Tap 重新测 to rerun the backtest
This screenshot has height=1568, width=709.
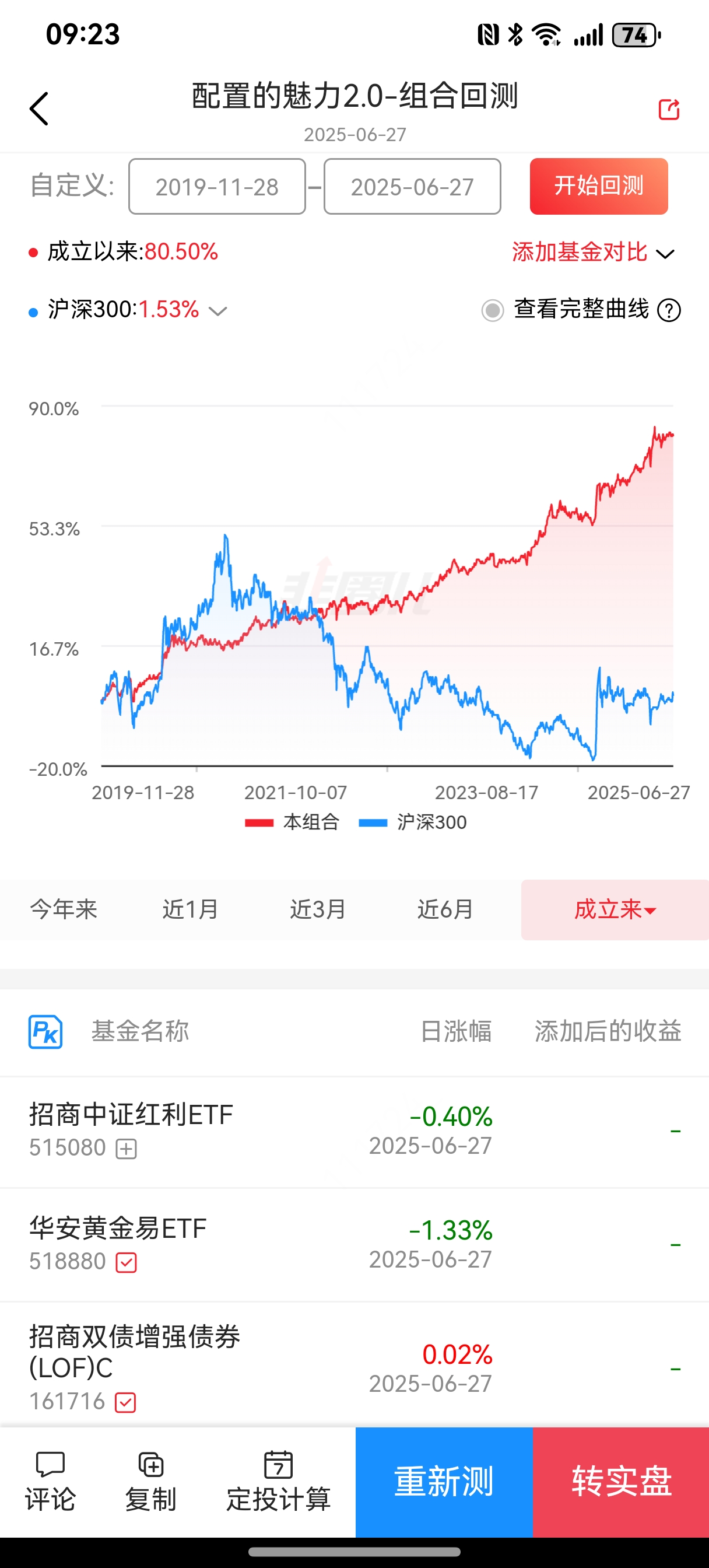coord(444,1482)
